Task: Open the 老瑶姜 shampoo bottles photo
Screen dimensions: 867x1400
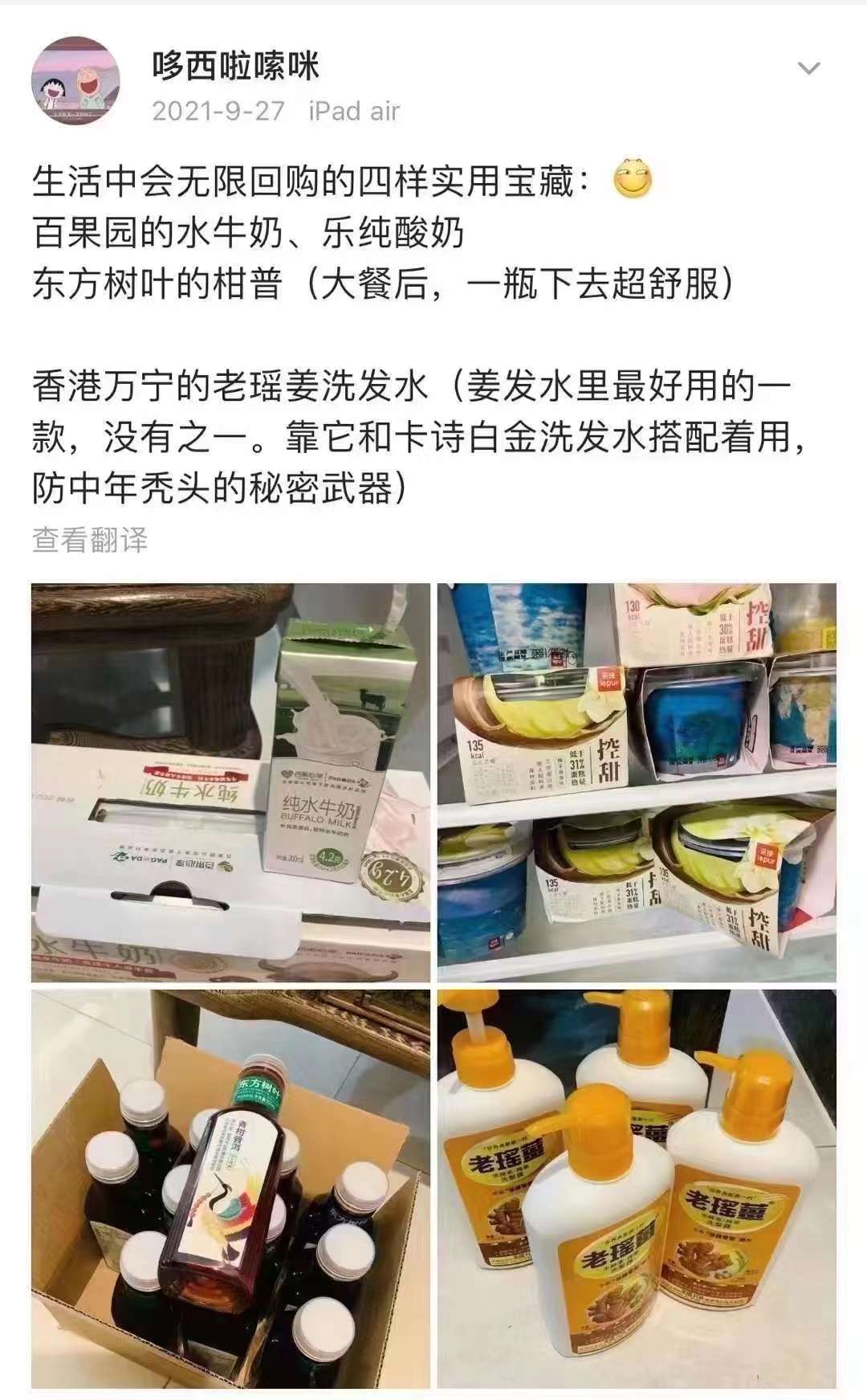Action: 636,1189
